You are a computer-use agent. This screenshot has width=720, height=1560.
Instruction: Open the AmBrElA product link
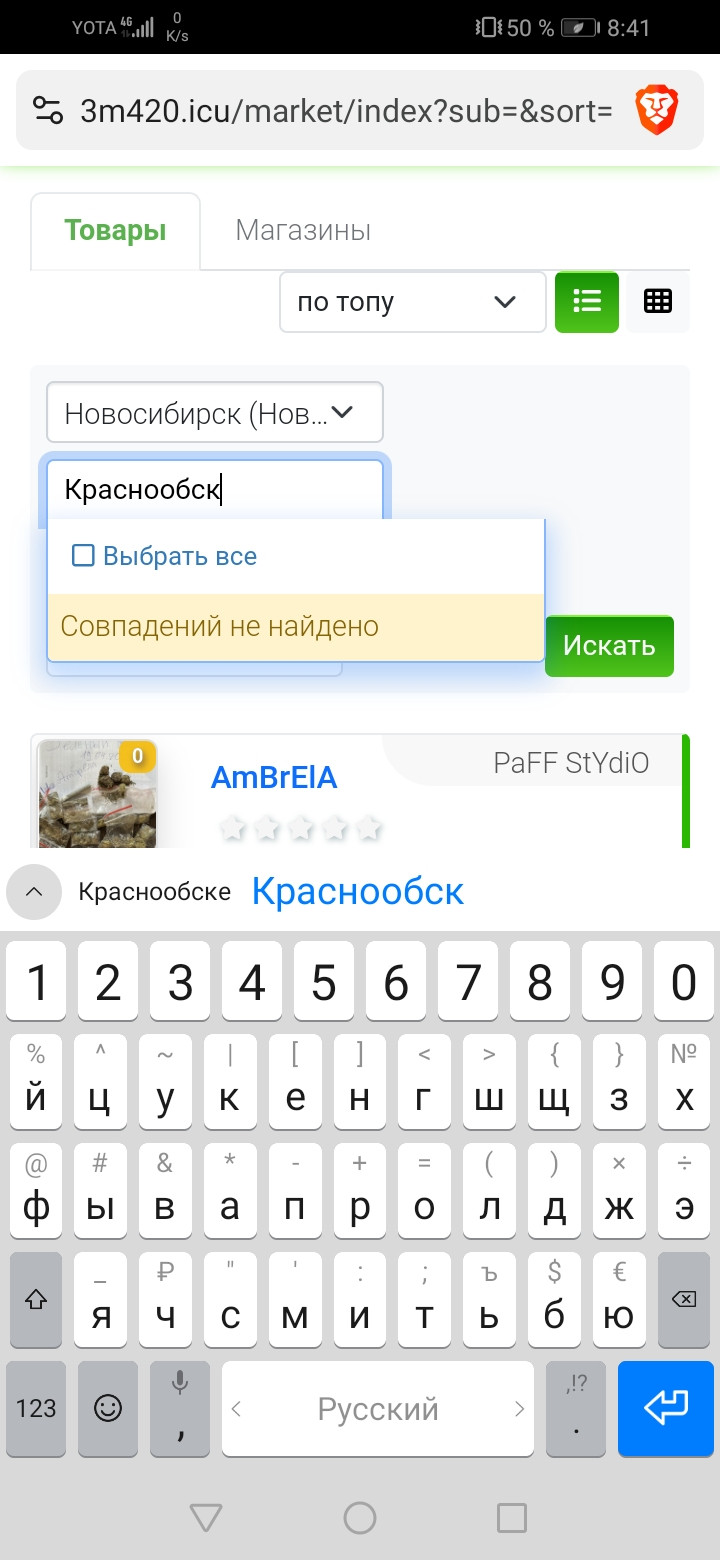pyautogui.click(x=273, y=778)
